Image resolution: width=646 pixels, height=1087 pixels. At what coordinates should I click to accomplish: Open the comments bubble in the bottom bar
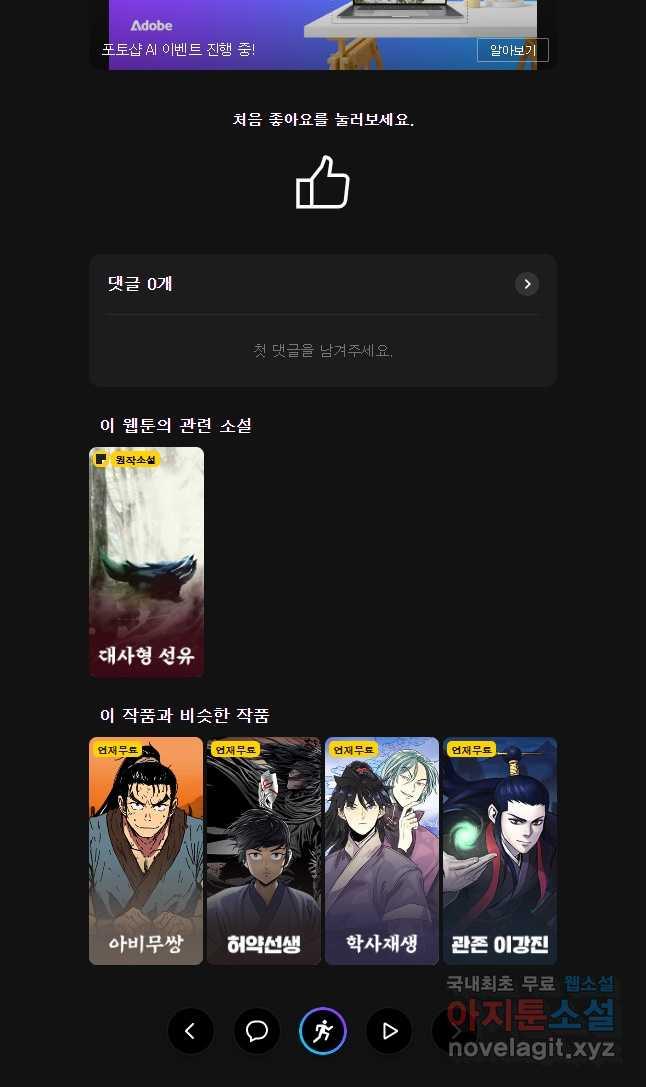coord(257,1031)
